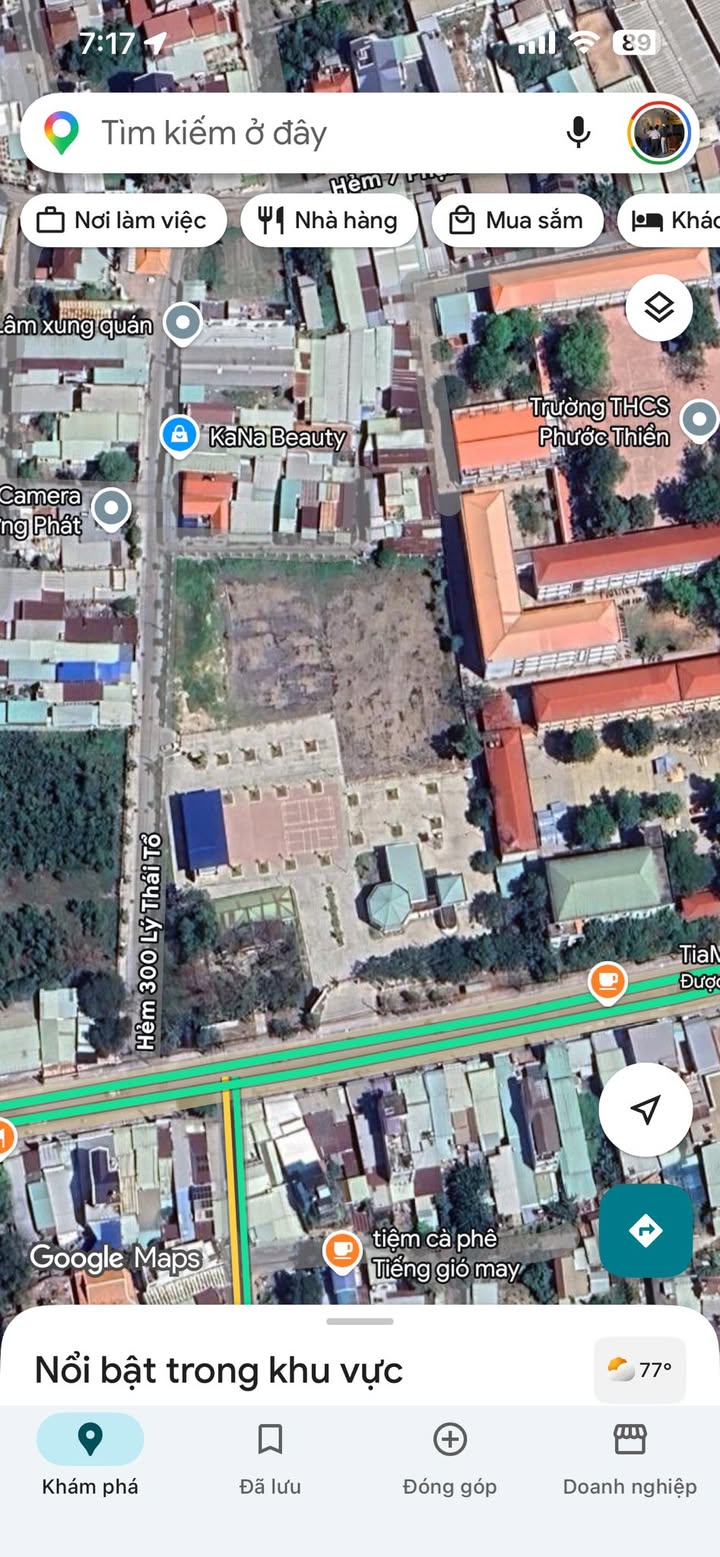The height and width of the screenshot is (1557, 720).
Task: Tap the Trường THCS Phước Thiền pin
Action: [x=699, y=420]
